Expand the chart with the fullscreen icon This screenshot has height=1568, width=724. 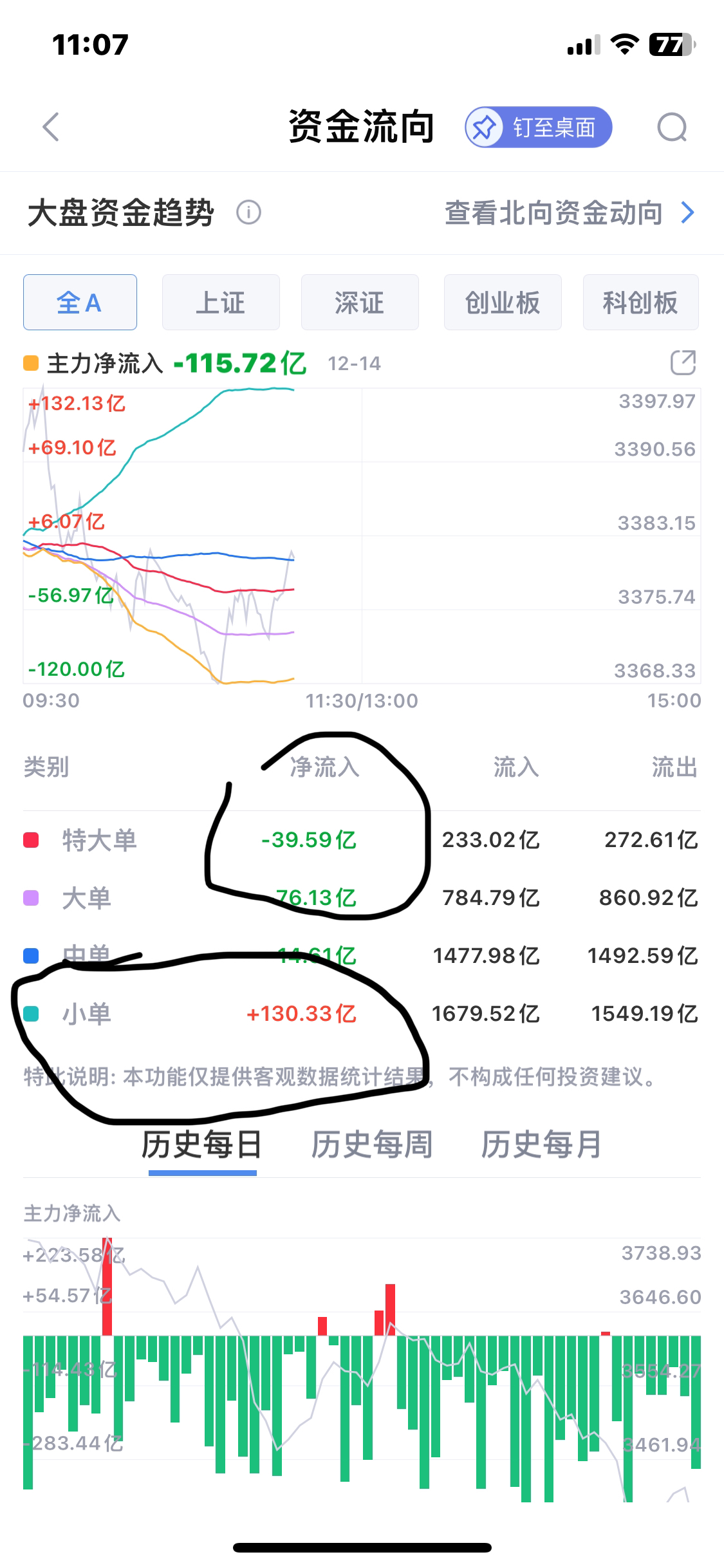[x=683, y=362]
